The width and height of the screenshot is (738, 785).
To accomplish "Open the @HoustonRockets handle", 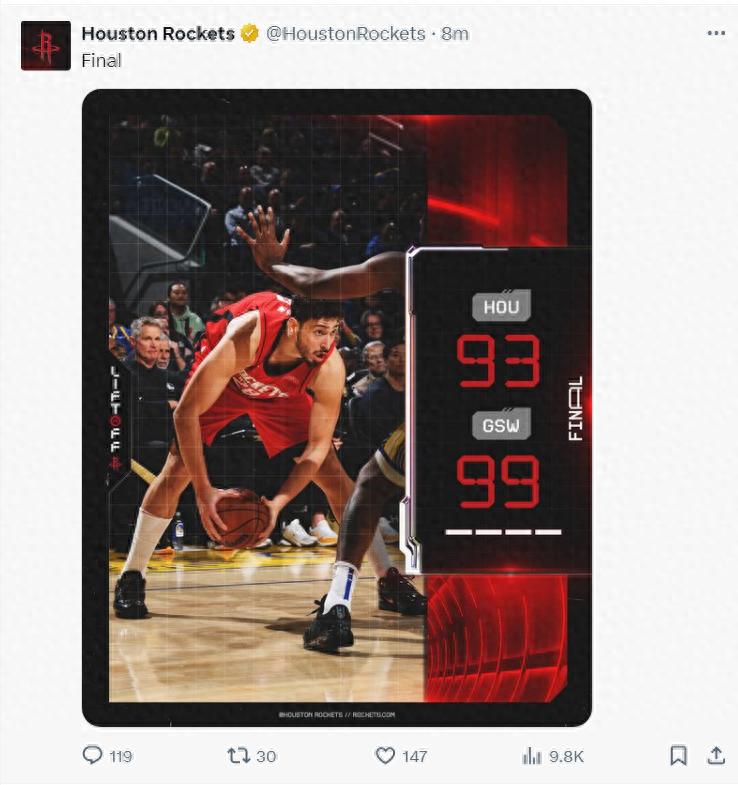I will (x=345, y=33).
